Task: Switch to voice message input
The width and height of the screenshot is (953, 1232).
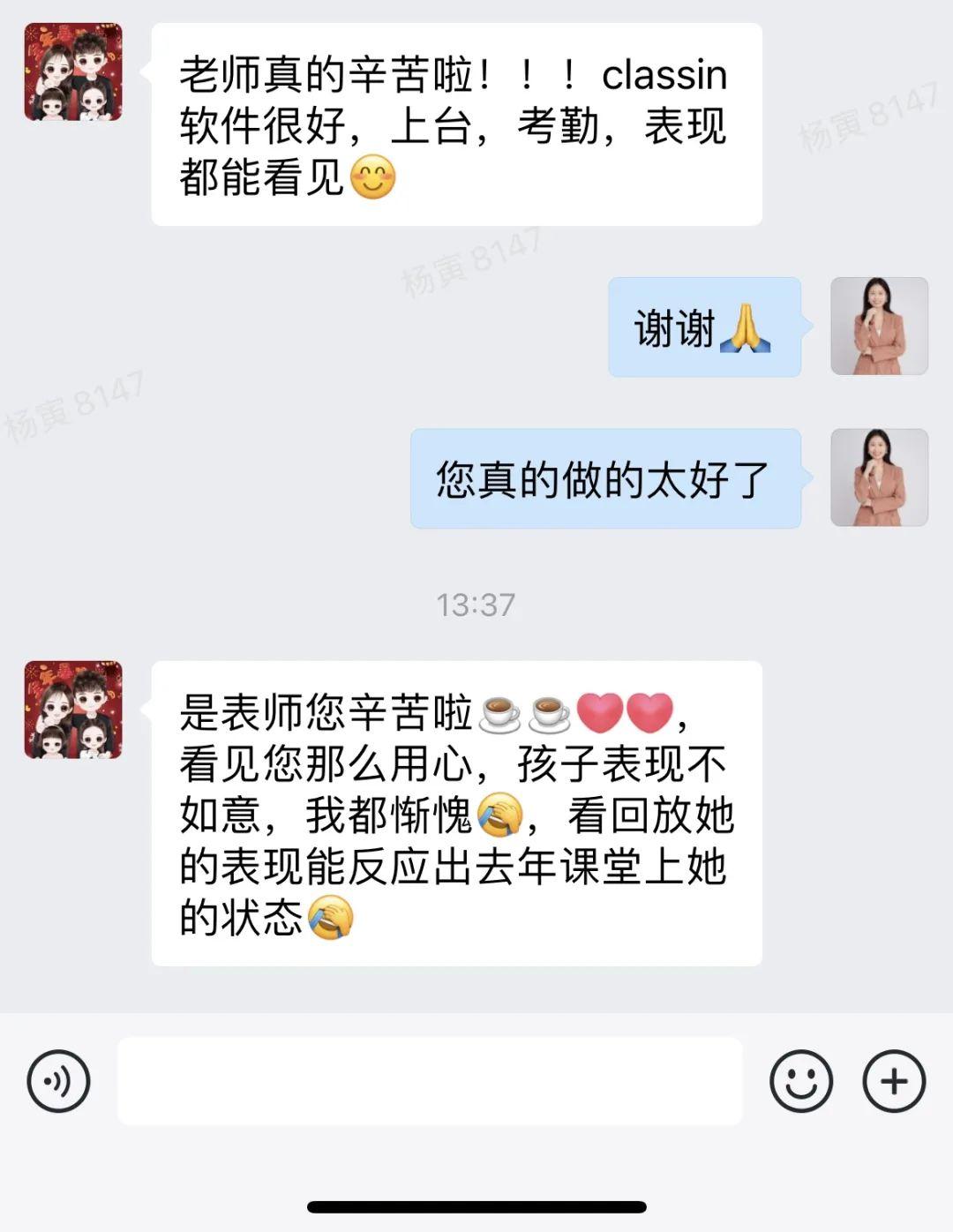Action: coord(58,1080)
